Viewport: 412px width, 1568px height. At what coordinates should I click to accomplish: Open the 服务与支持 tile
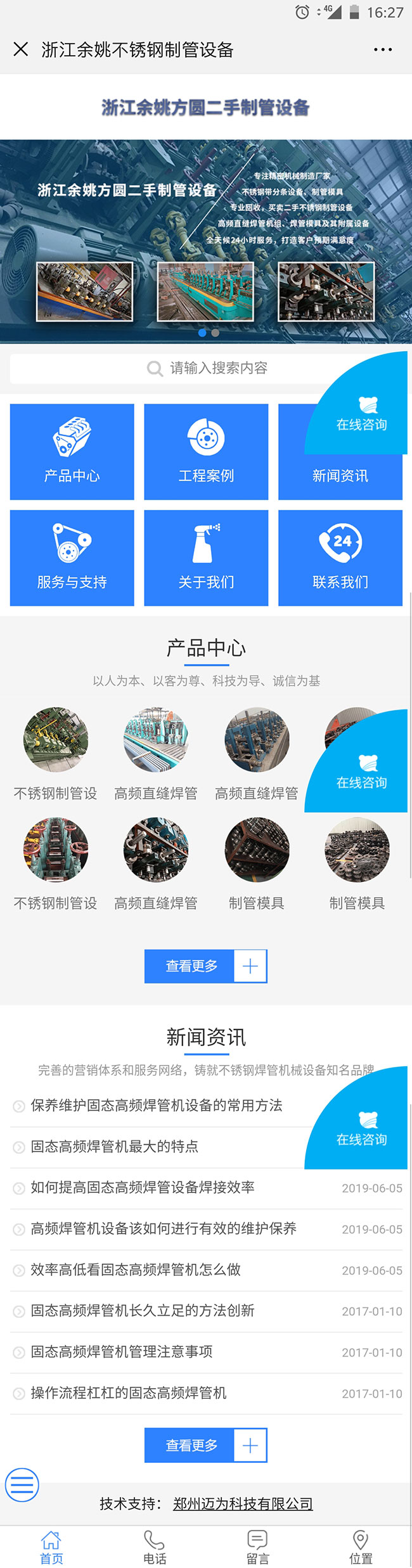tap(72, 558)
